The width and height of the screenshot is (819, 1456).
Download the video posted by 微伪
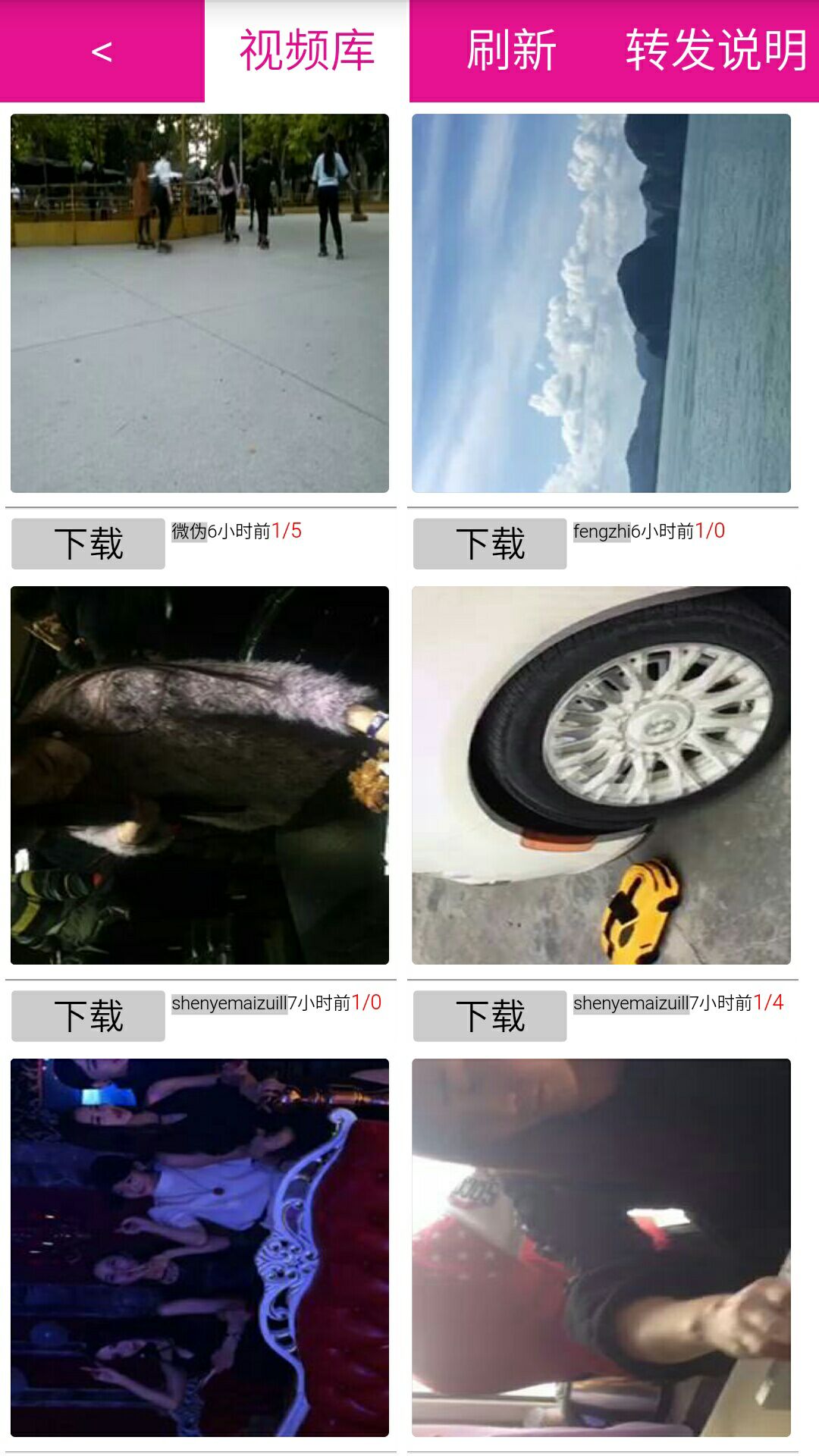pos(88,544)
